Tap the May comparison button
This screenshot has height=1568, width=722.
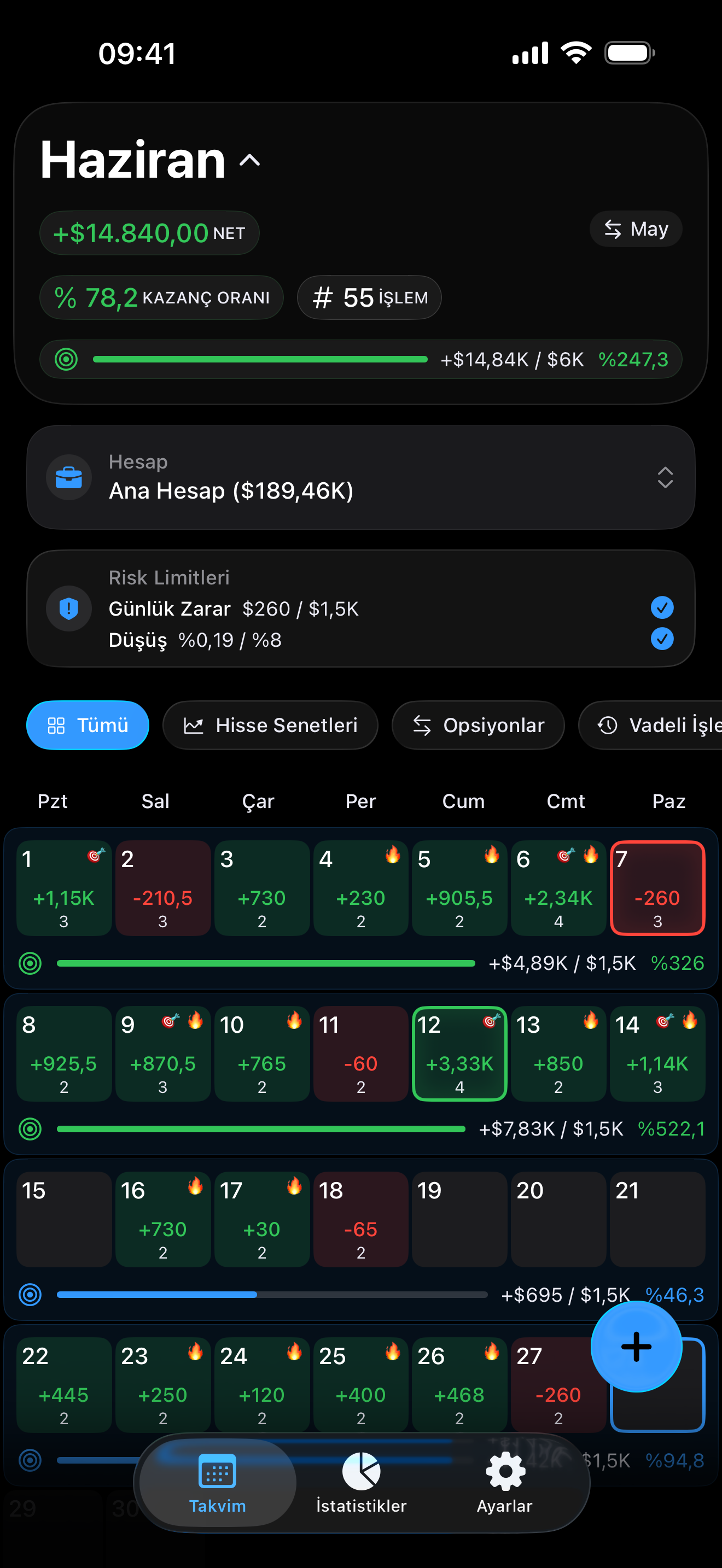click(x=636, y=229)
